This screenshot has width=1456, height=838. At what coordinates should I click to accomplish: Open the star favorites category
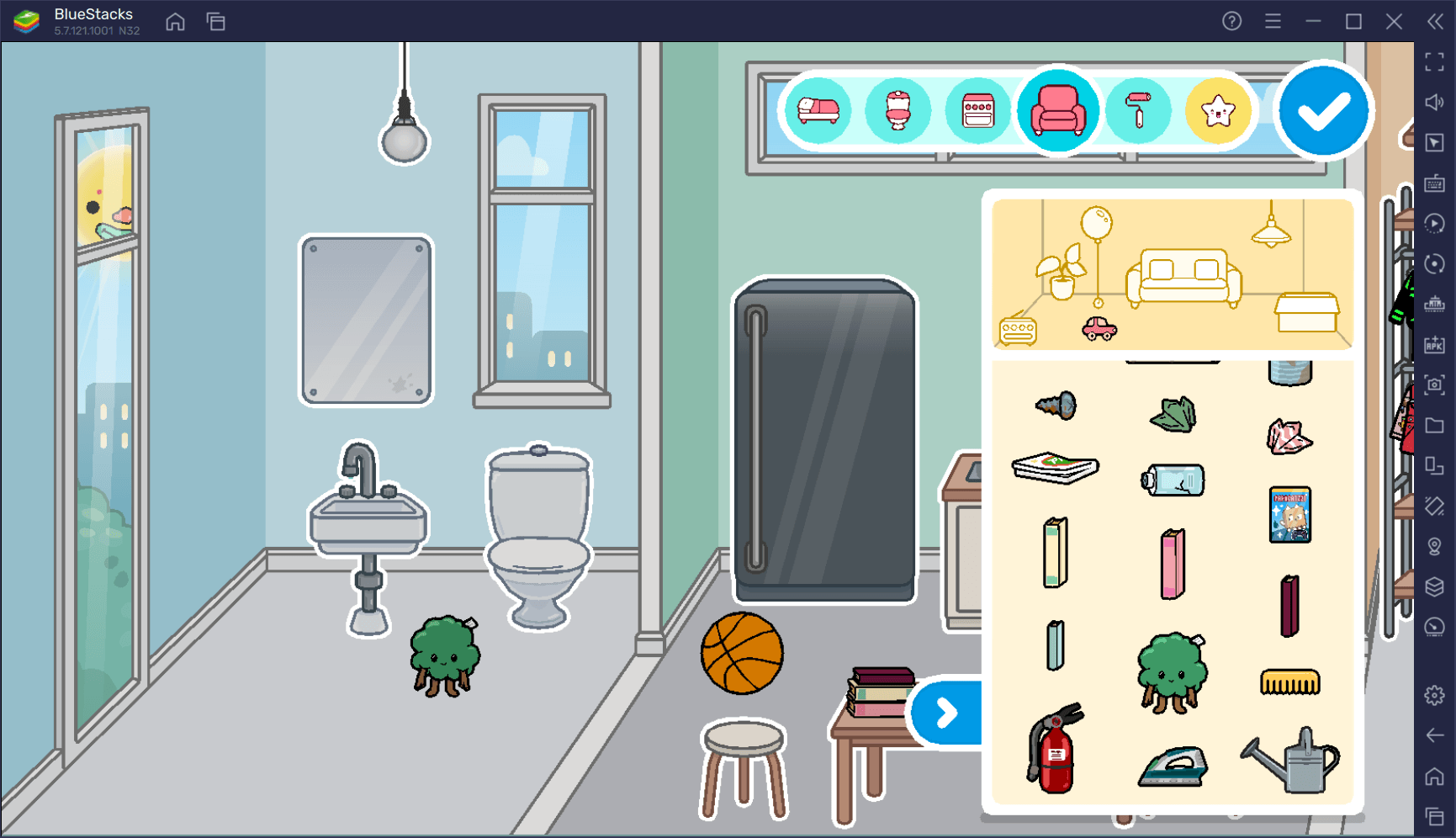(1217, 110)
